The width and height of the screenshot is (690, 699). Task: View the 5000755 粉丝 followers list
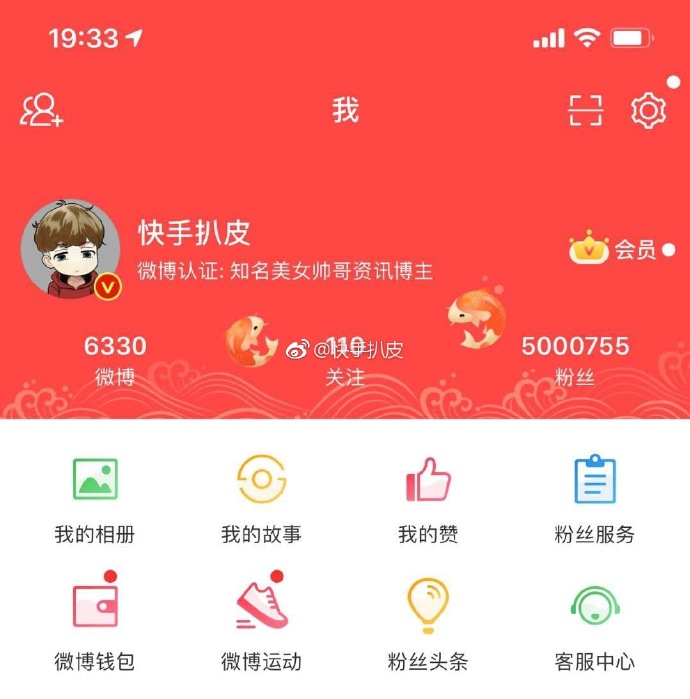[575, 360]
